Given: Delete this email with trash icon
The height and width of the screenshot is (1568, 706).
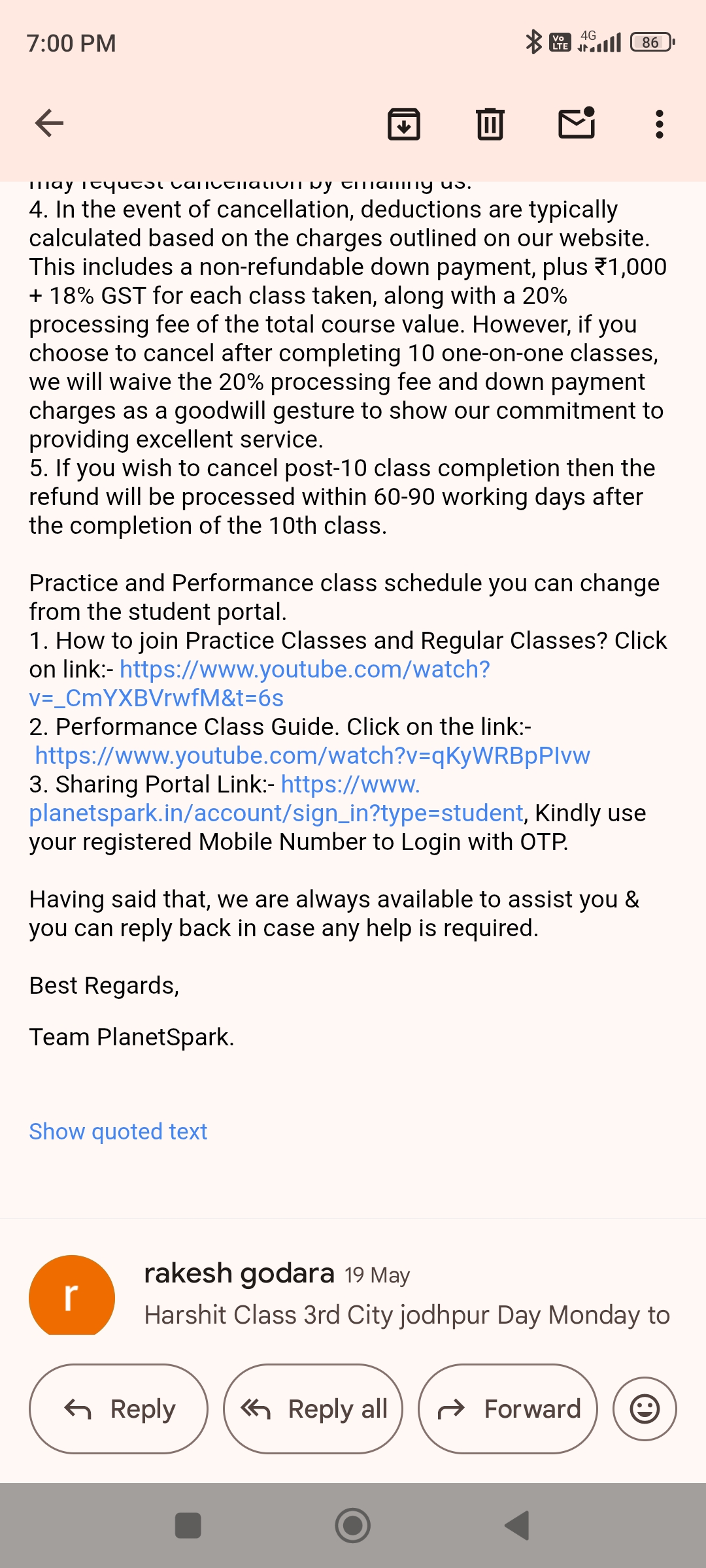Looking at the screenshot, I should pos(490,123).
